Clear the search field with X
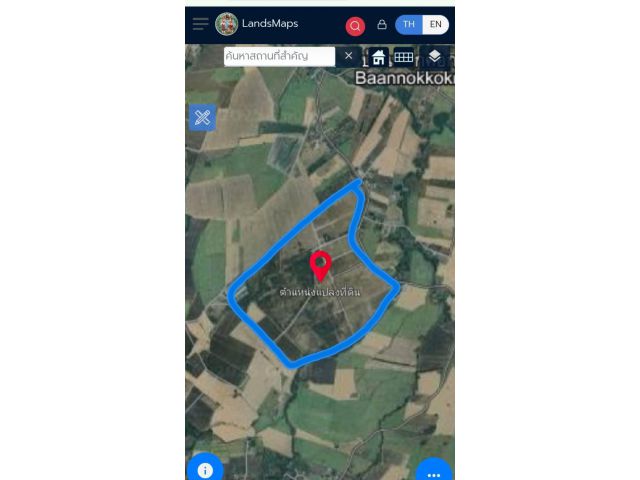Image resolution: width=640 pixels, height=480 pixels. pyautogui.click(x=348, y=56)
